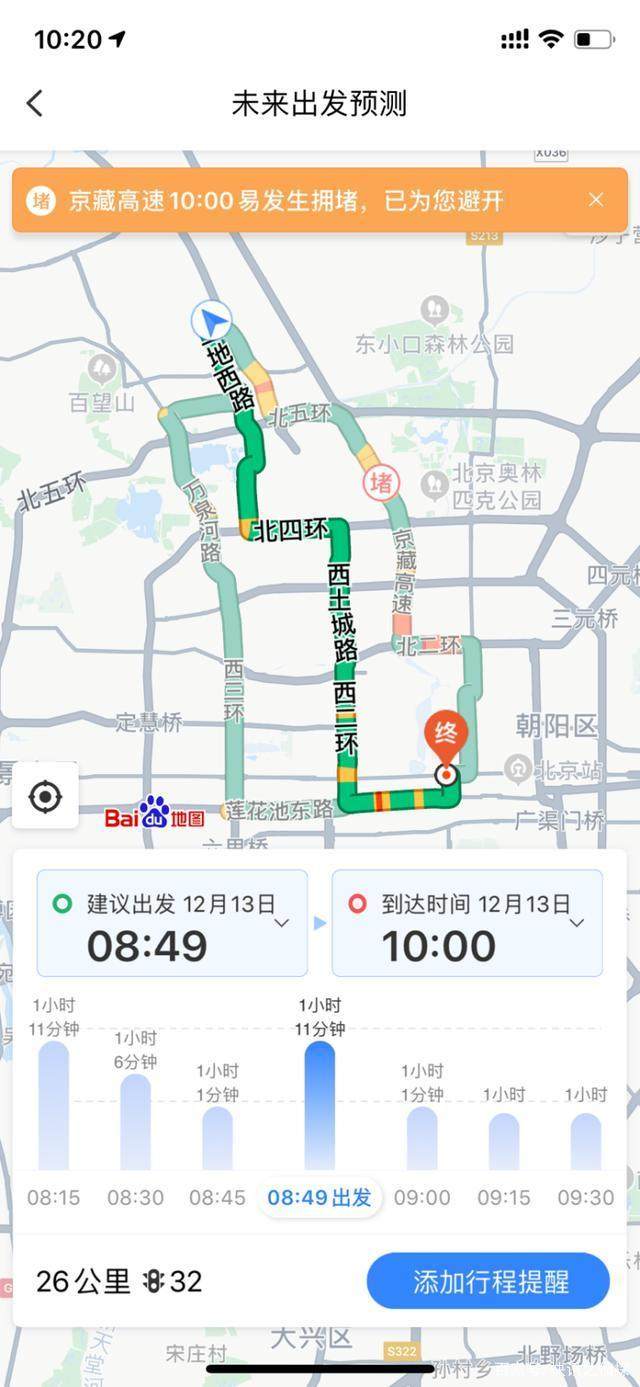
Task: Open the 到达时间 arrival time picker
Action: pyautogui.click(x=467, y=923)
